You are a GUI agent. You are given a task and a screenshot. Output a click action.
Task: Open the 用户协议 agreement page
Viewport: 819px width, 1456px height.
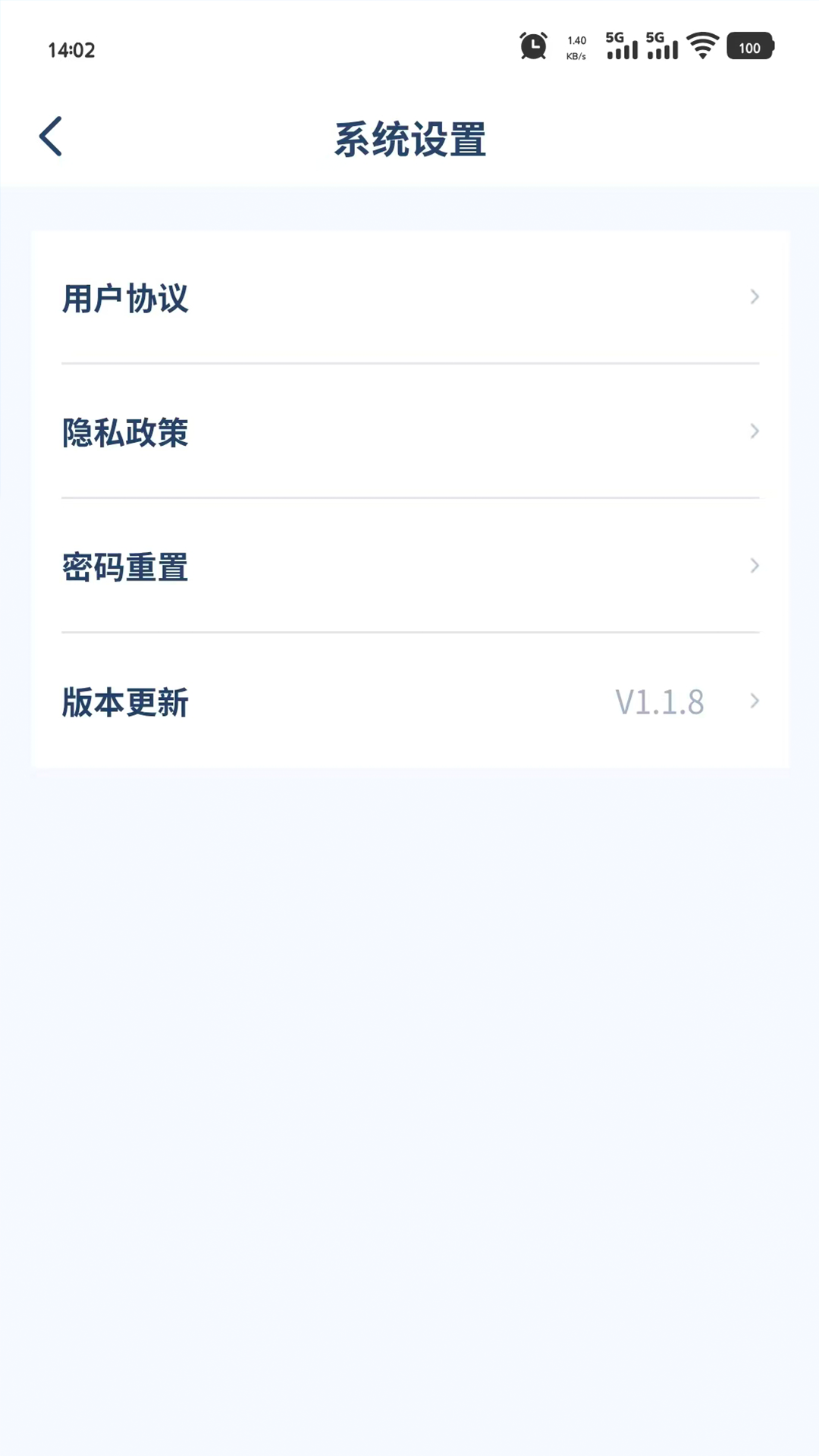click(126, 297)
